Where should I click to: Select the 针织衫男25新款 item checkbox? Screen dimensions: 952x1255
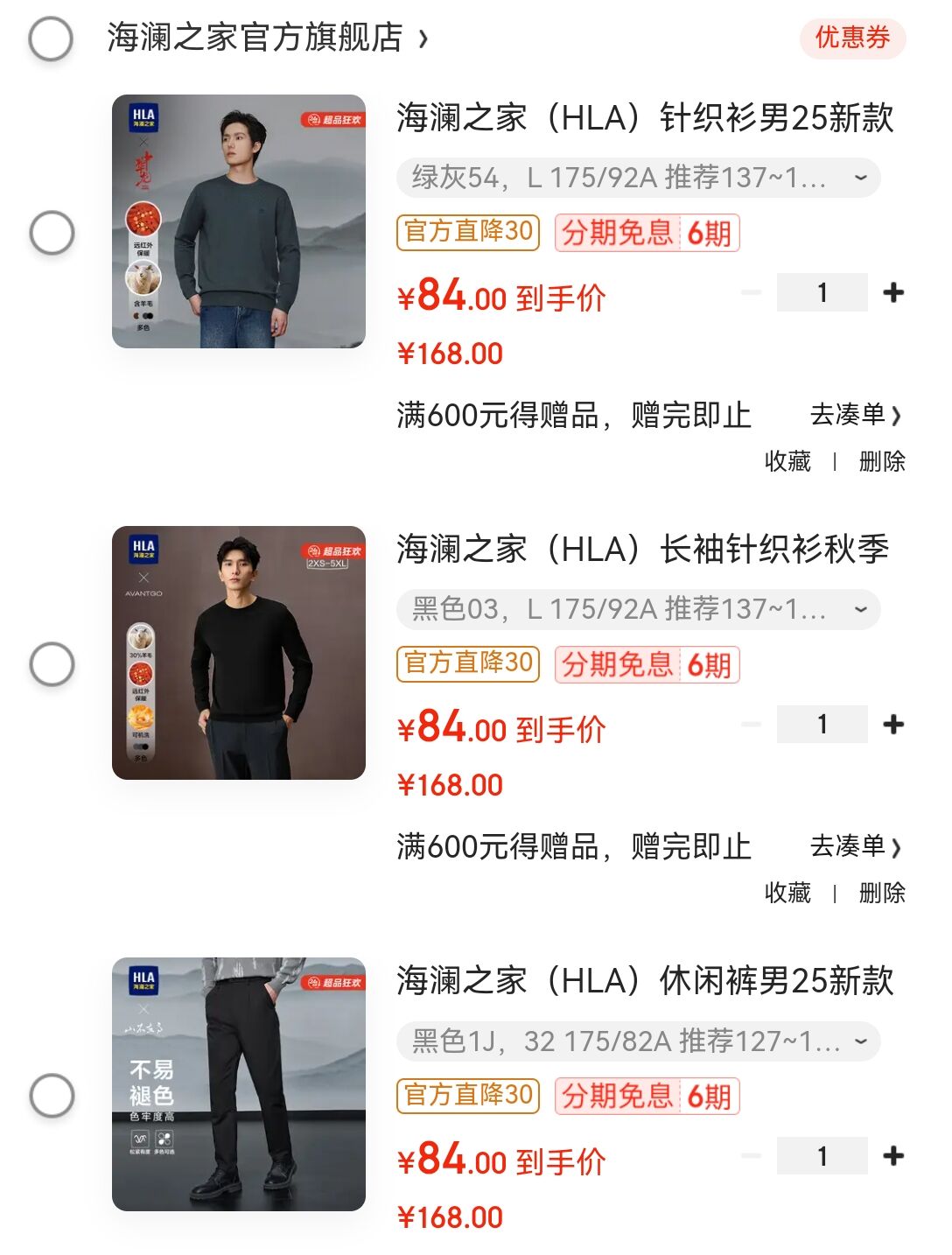coord(52,233)
